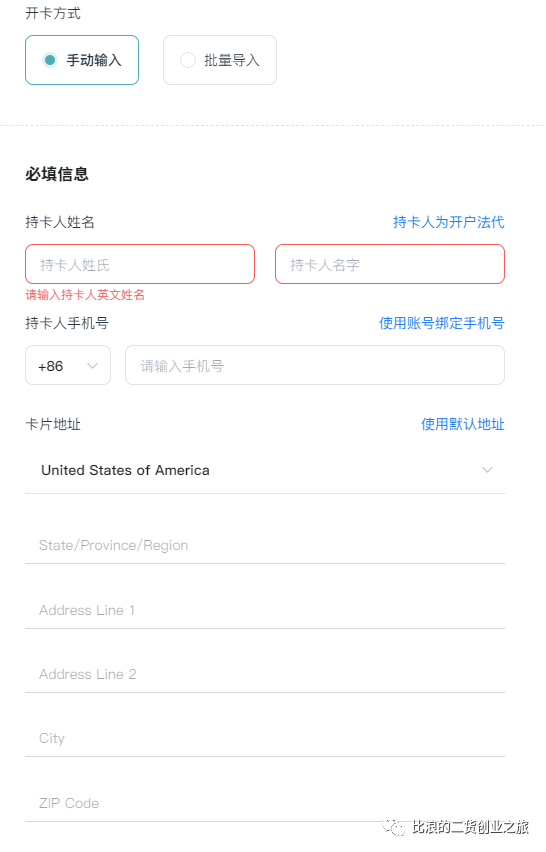Tap the 使用默认地址 link
This screenshot has height=852, width=546.
click(463, 424)
